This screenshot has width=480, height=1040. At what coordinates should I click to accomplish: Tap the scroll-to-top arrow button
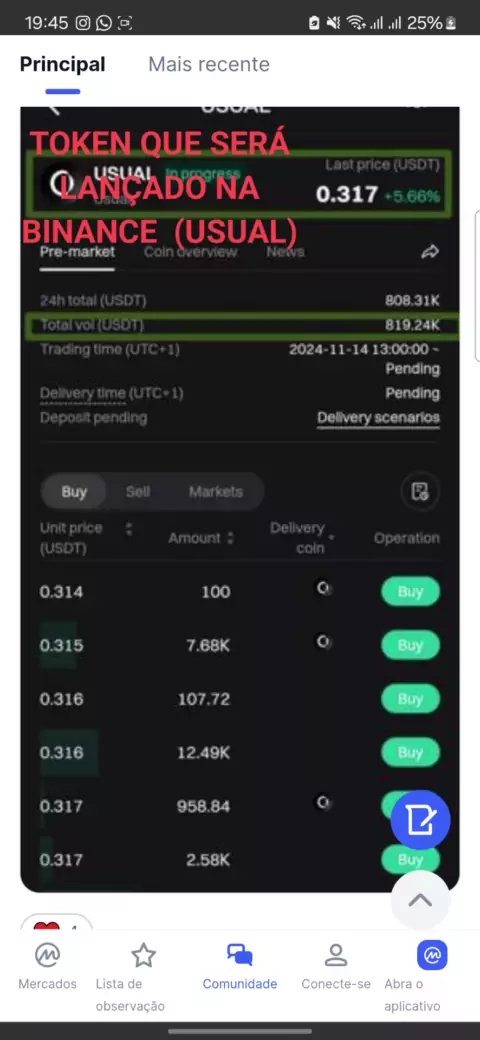tap(420, 900)
